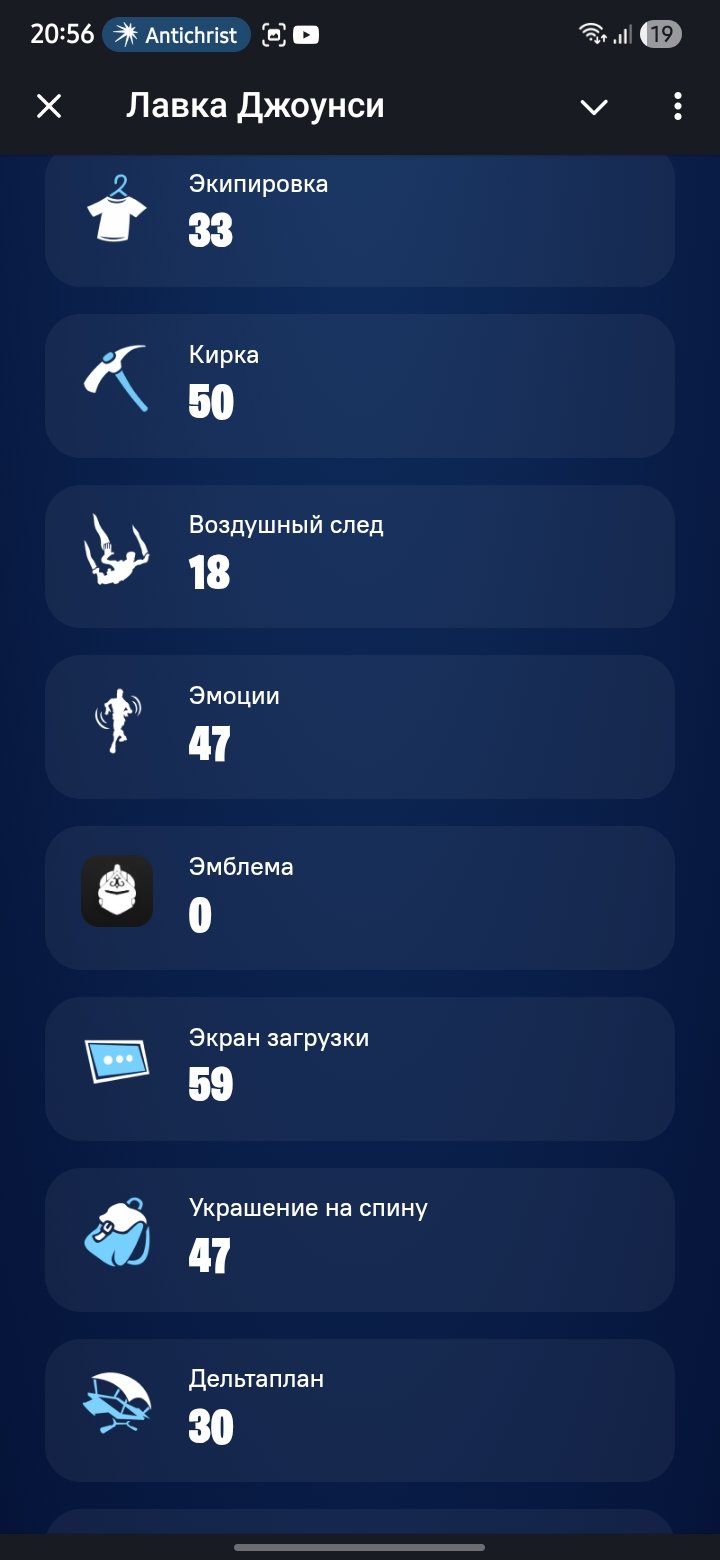Open the three-dot overflow menu
This screenshot has width=720, height=1560.
pos(678,105)
